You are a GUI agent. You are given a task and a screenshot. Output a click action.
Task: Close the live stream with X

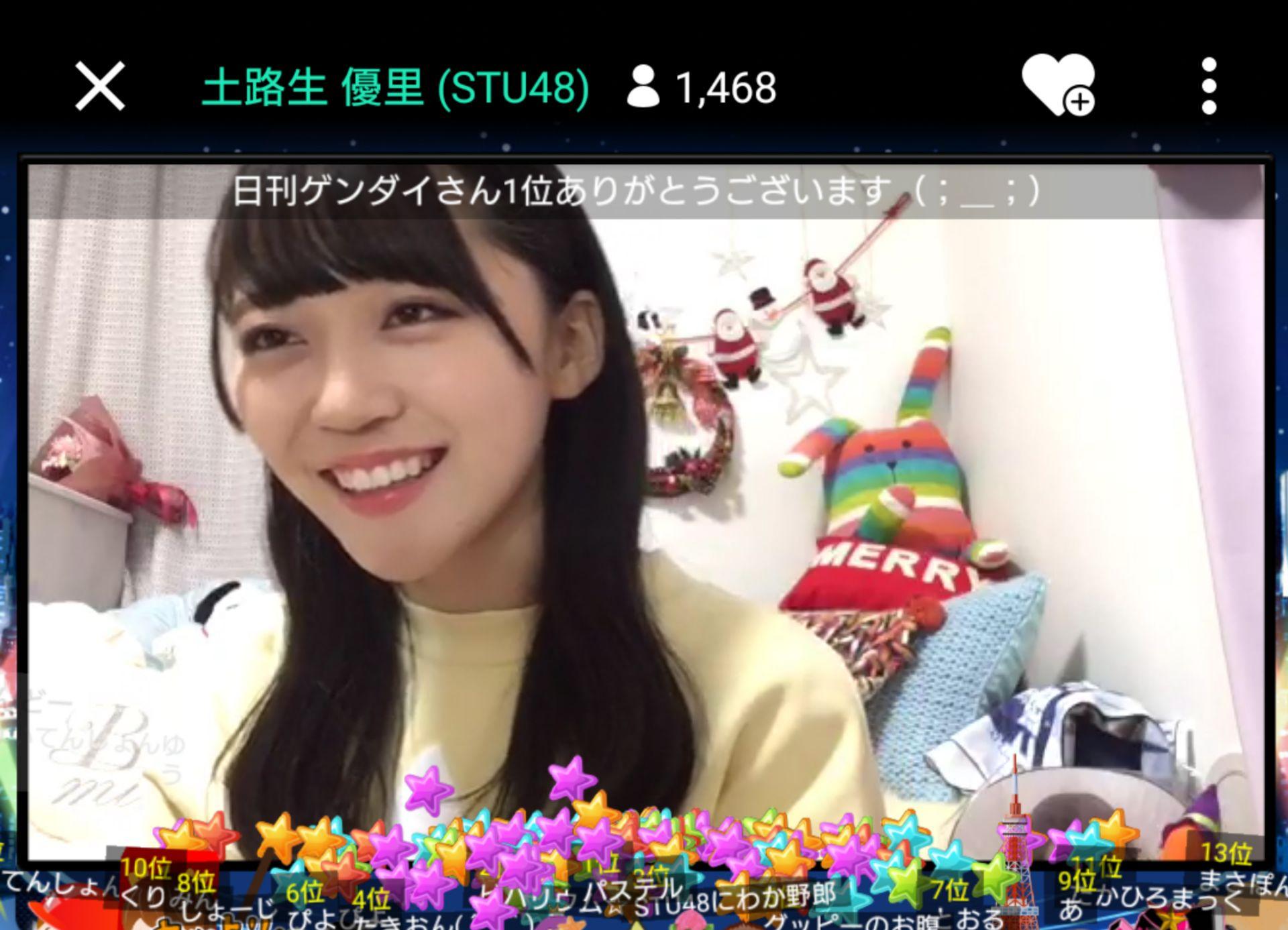click(99, 86)
